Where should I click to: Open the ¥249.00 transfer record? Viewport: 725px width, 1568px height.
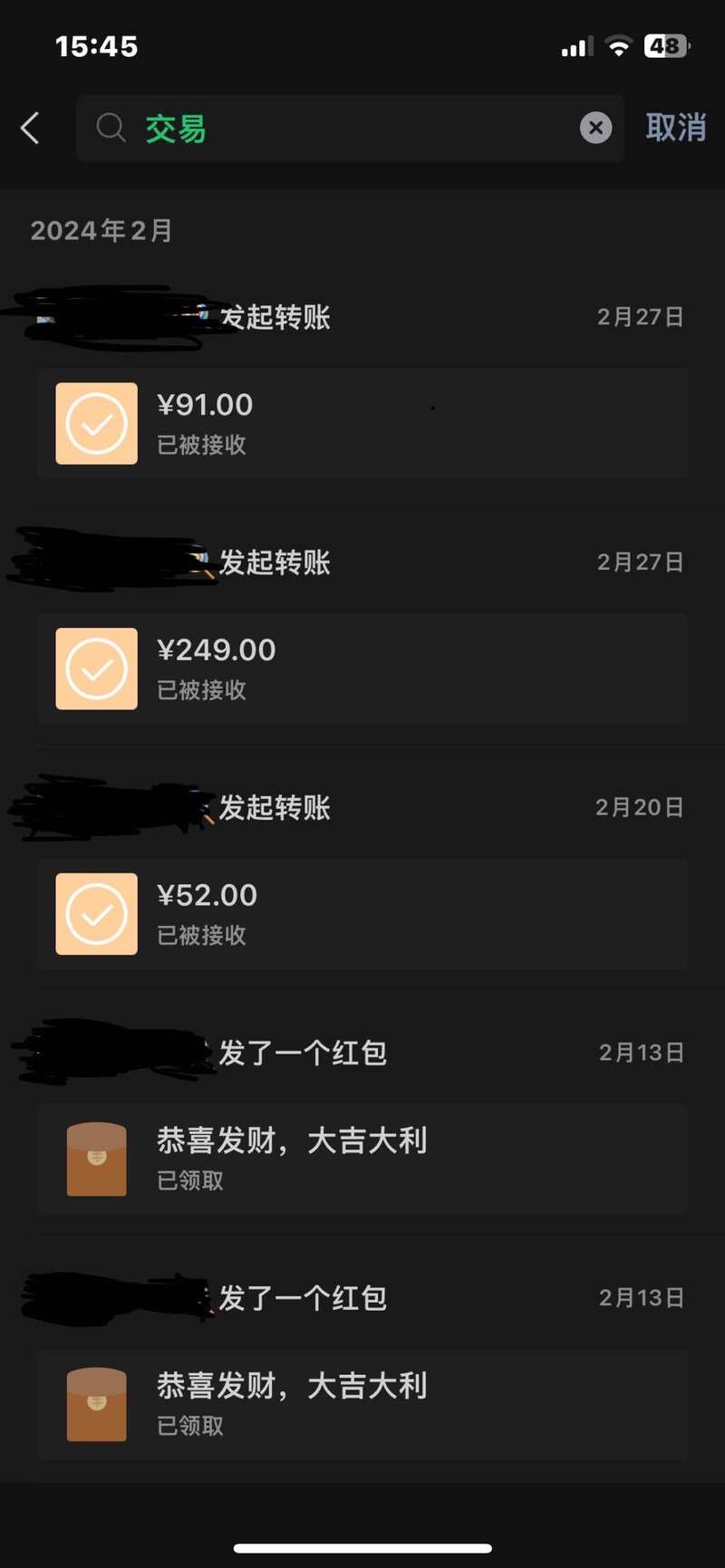coord(362,669)
